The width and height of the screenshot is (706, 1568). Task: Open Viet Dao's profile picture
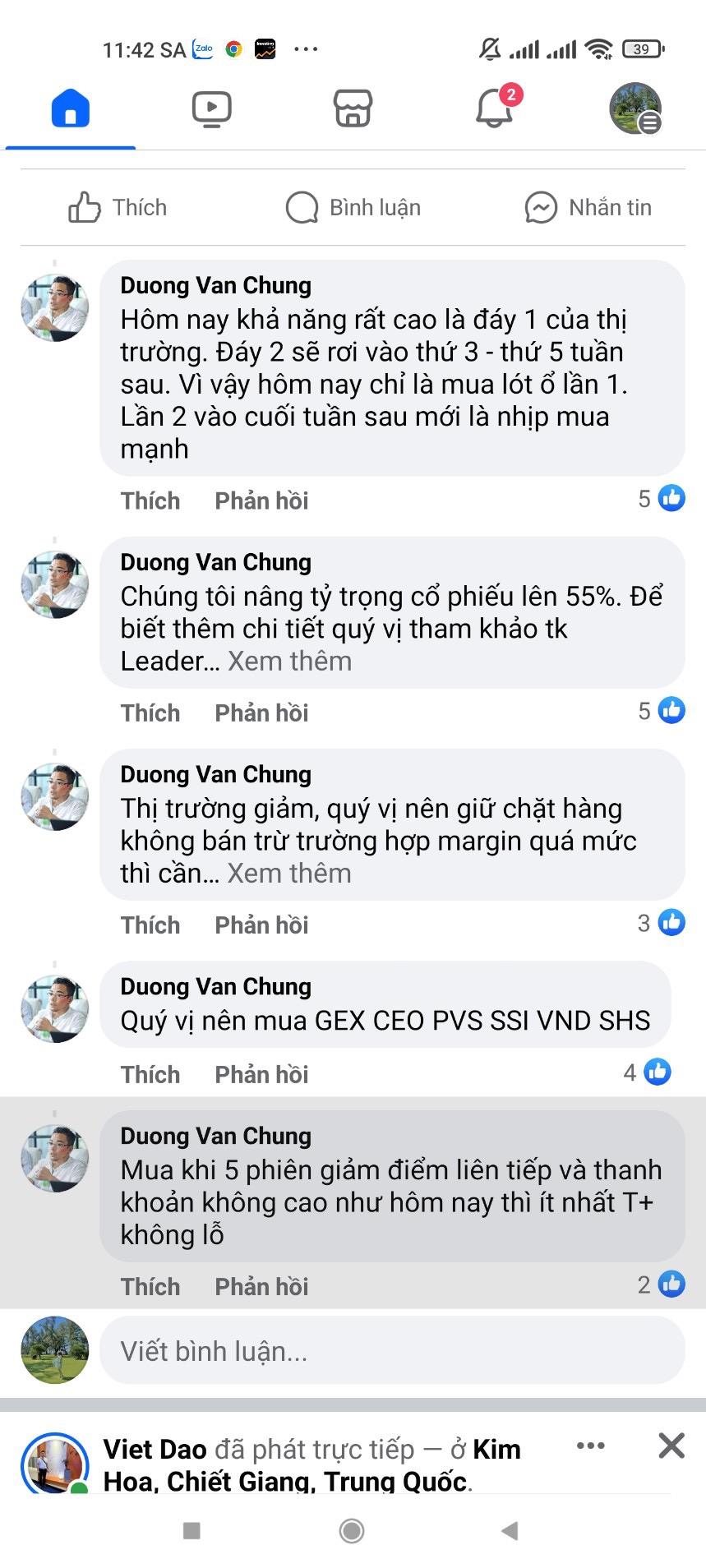pyautogui.click(x=54, y=1464)
